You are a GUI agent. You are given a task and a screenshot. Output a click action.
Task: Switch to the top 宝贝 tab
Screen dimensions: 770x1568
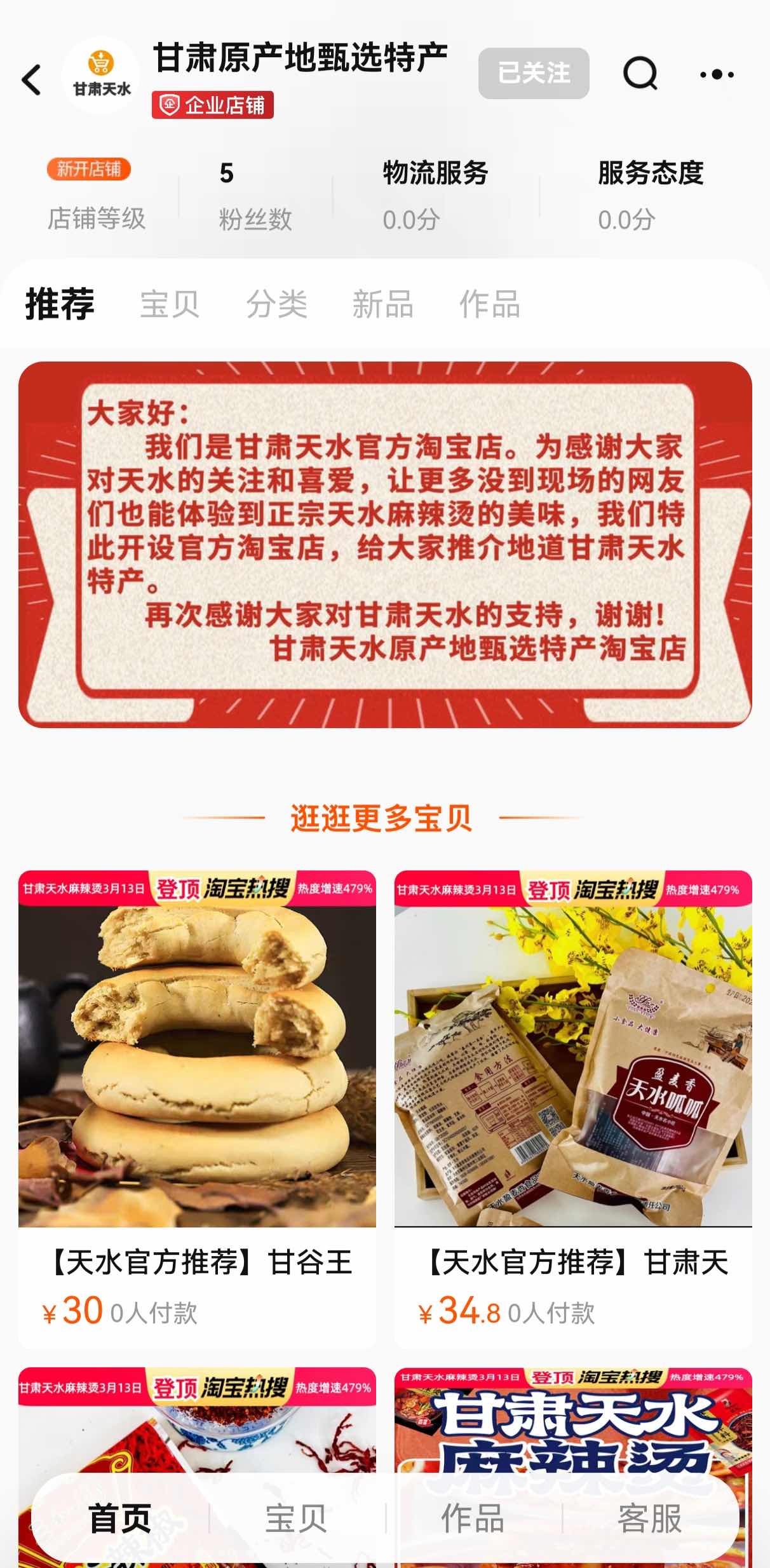170,304
